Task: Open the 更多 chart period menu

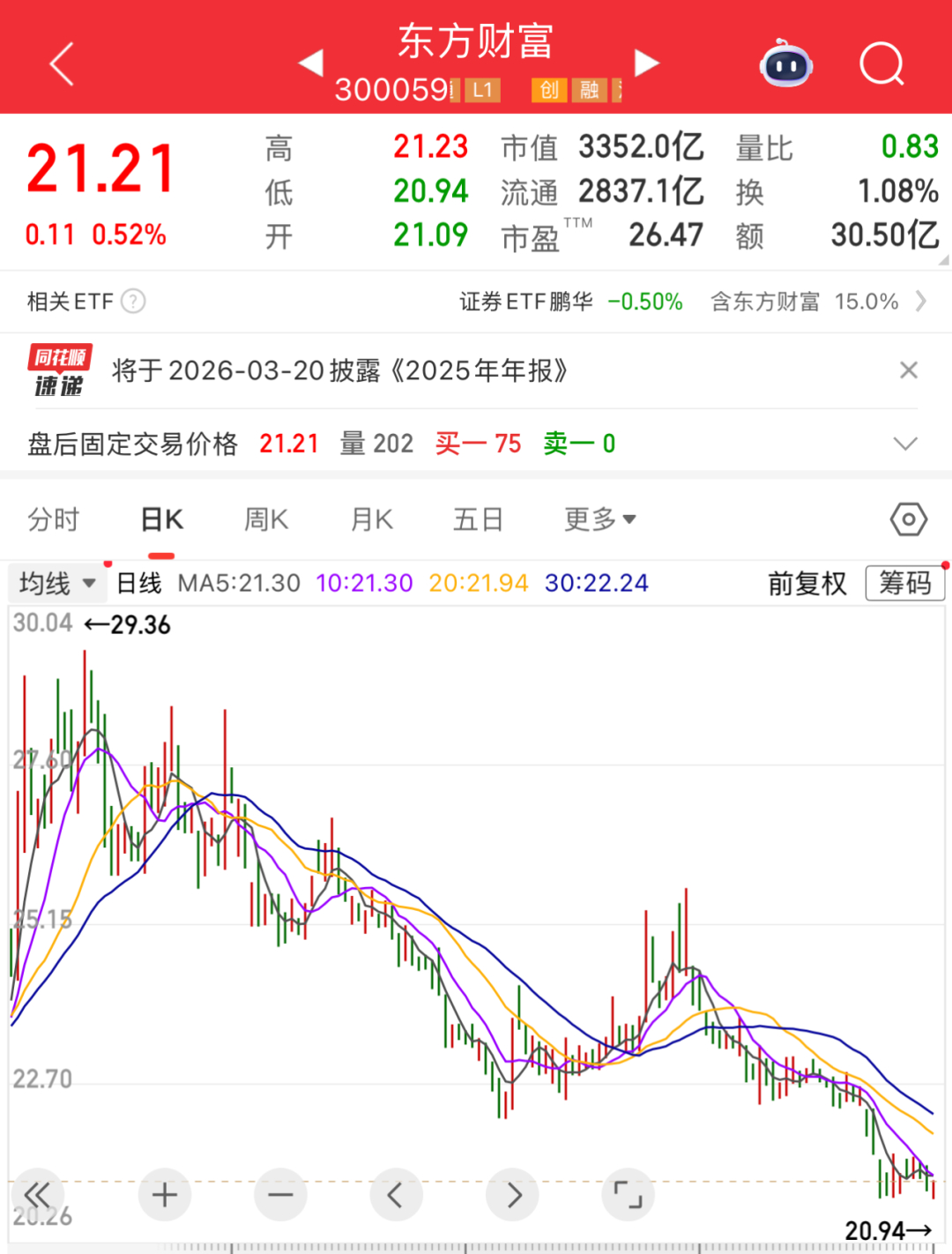Action: point(599,519)
